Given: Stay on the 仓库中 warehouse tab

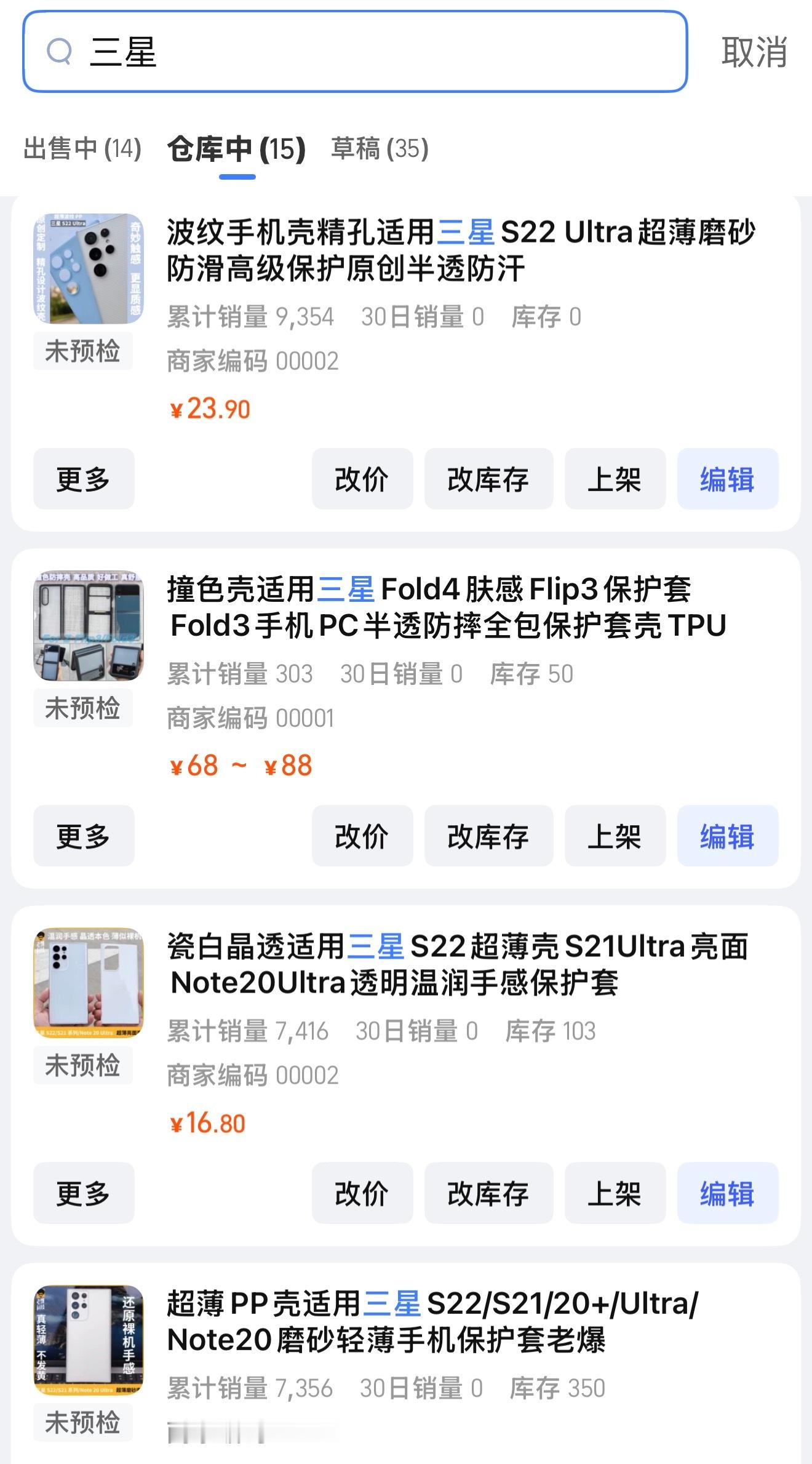Looking at the screenshot, I should [237, 148].
